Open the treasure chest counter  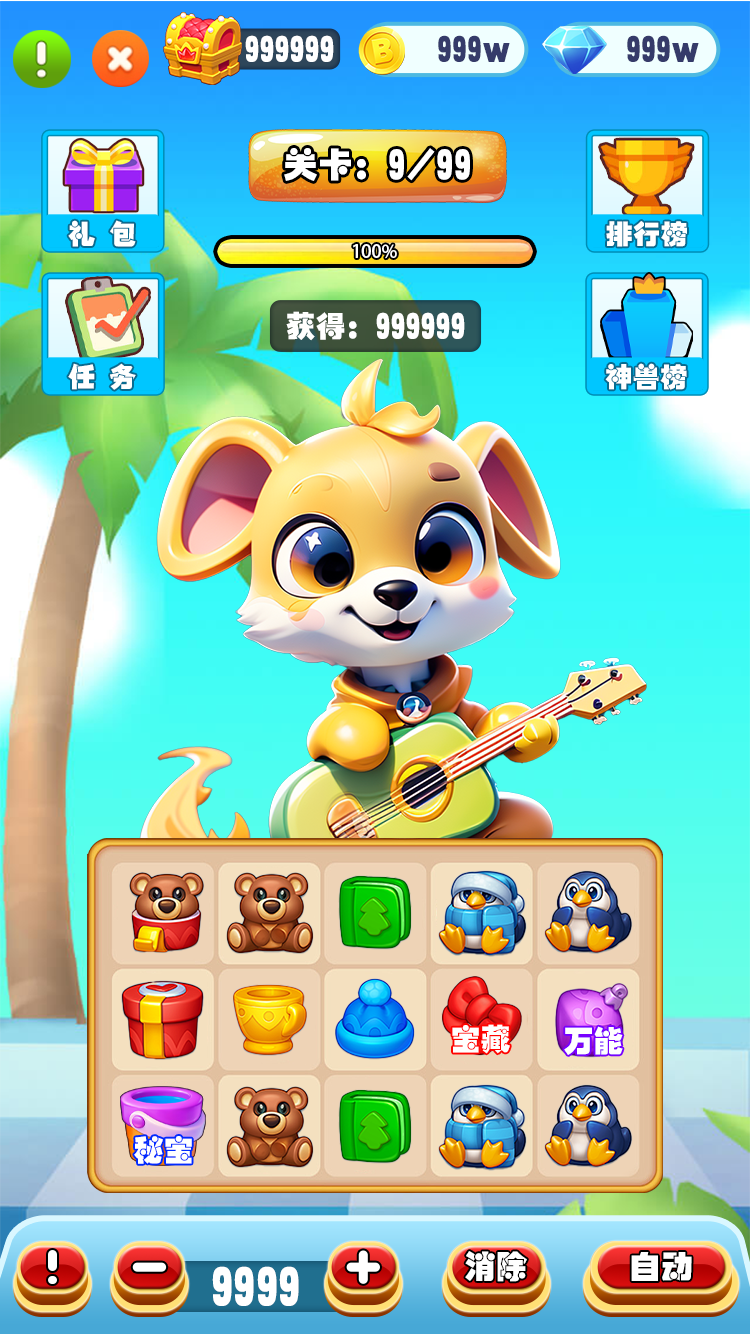coord(254,49)
